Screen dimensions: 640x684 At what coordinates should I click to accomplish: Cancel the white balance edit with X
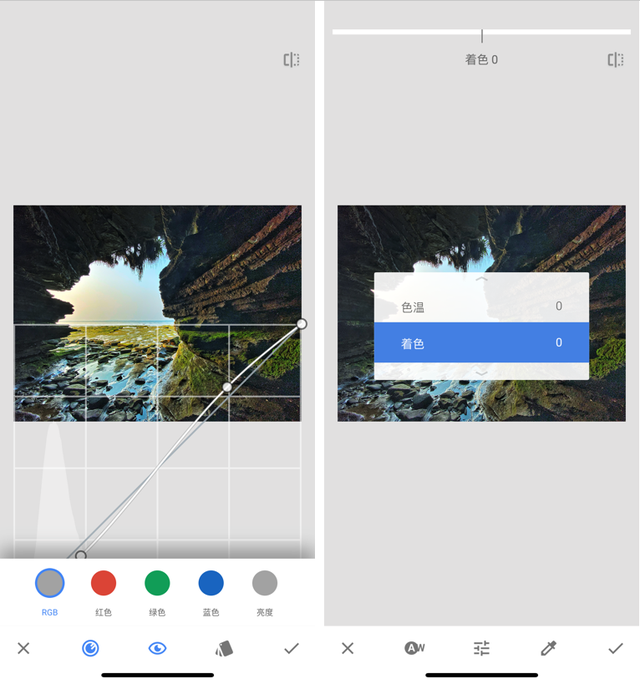[347, 648]
